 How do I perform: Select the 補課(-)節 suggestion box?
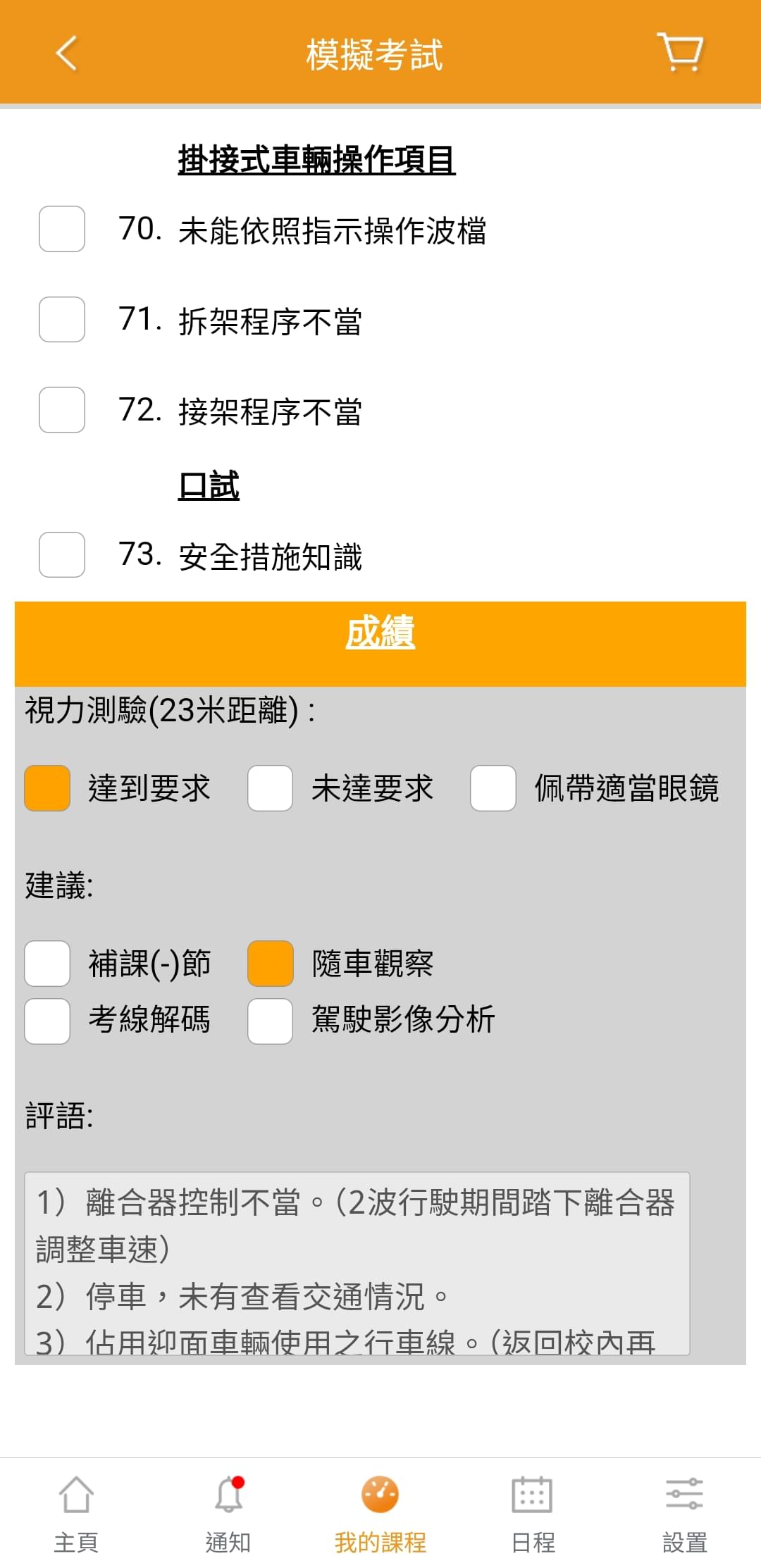tap(47, 964)
